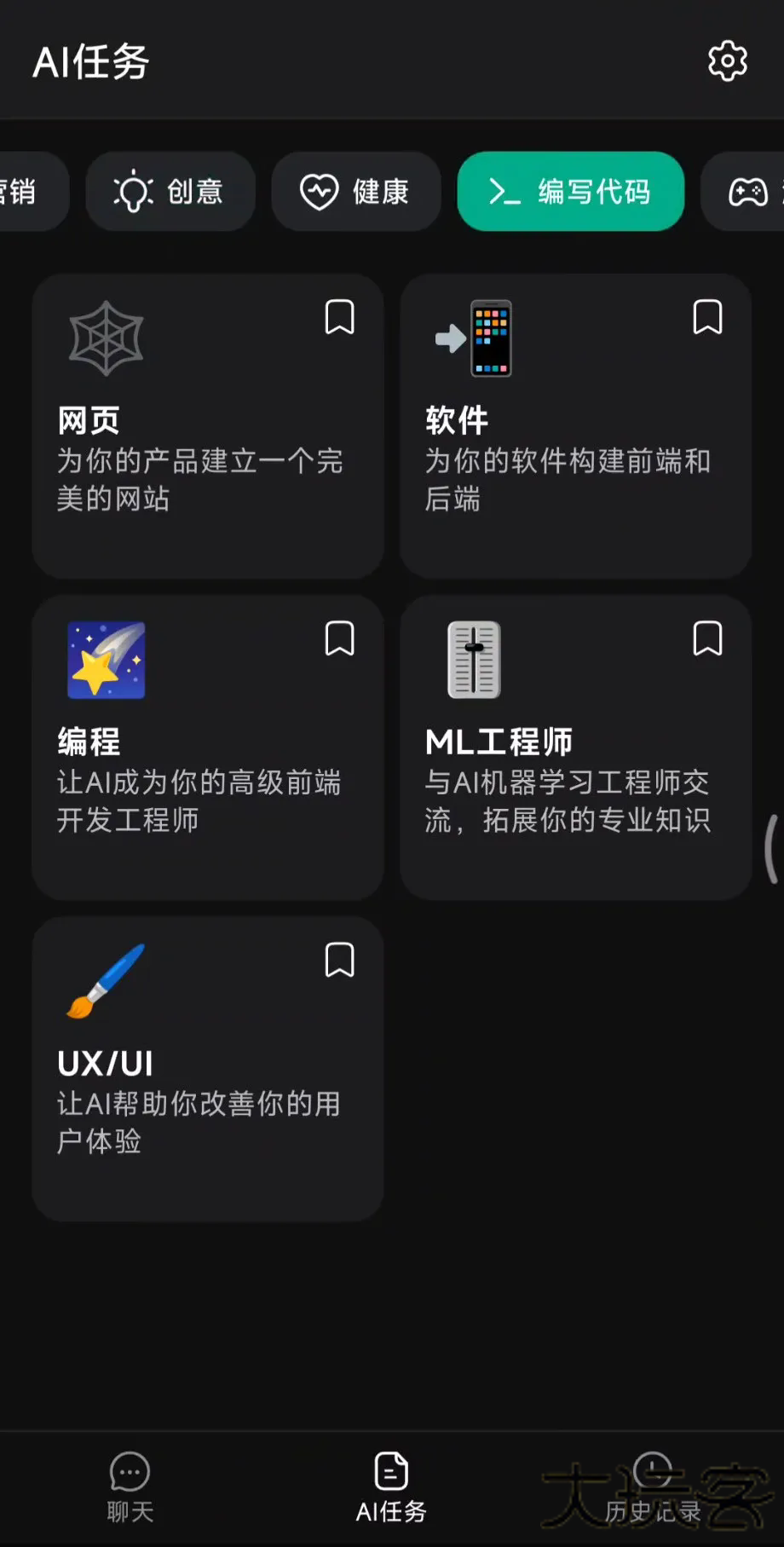Go to the 历史记录 tab

pos(653,1487)
